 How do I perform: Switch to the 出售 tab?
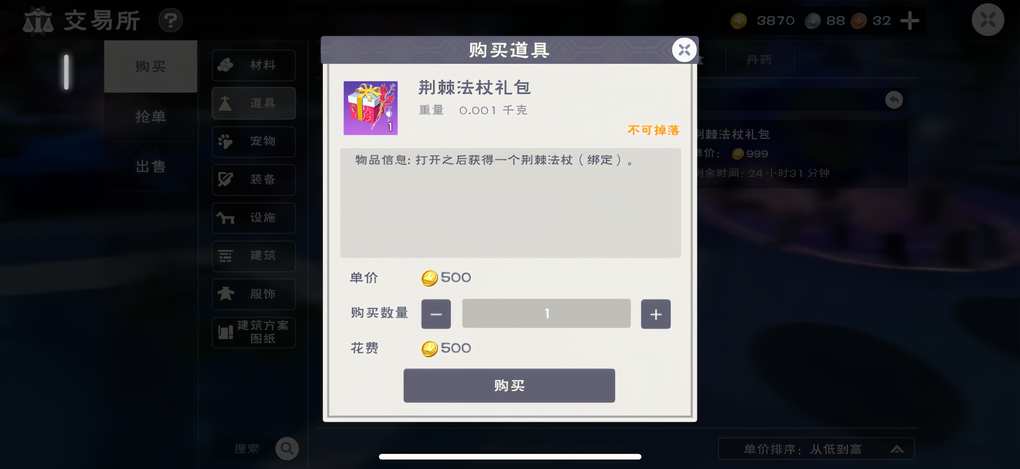coord(151,167)
